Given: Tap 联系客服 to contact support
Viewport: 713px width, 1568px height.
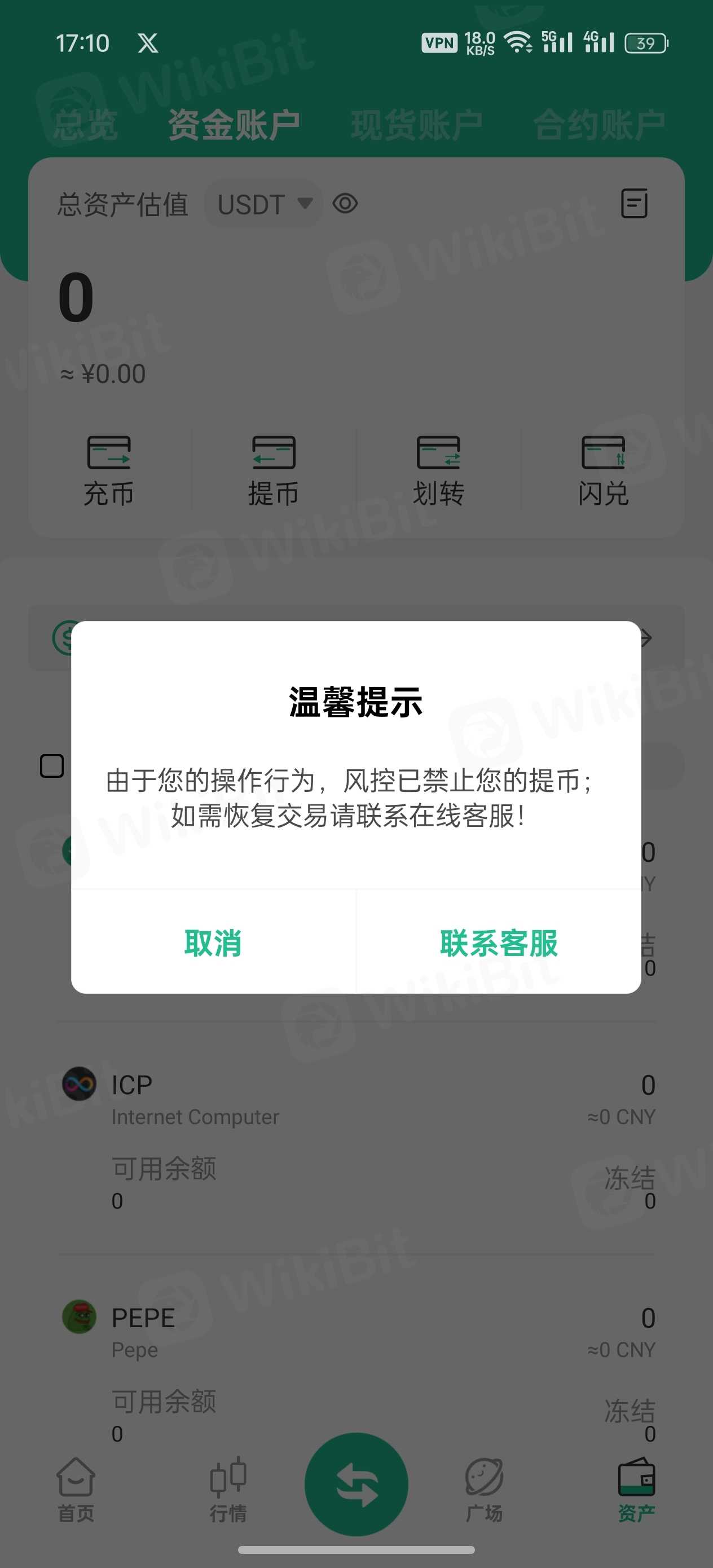Looking at the screenshot, I should coord(499,943).
